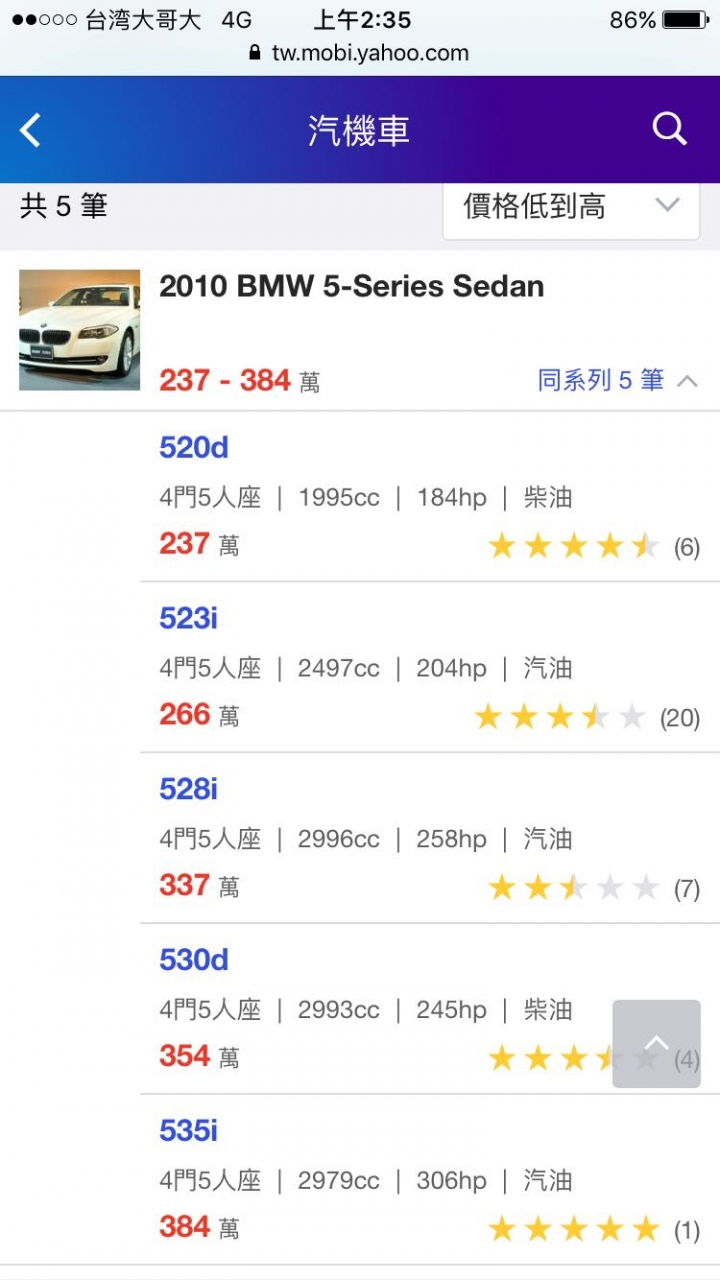Tap the tw.mobi.yahoo.com address bar
The image size is (720, 1280).
pyautogui.click(x=359, y=53)
